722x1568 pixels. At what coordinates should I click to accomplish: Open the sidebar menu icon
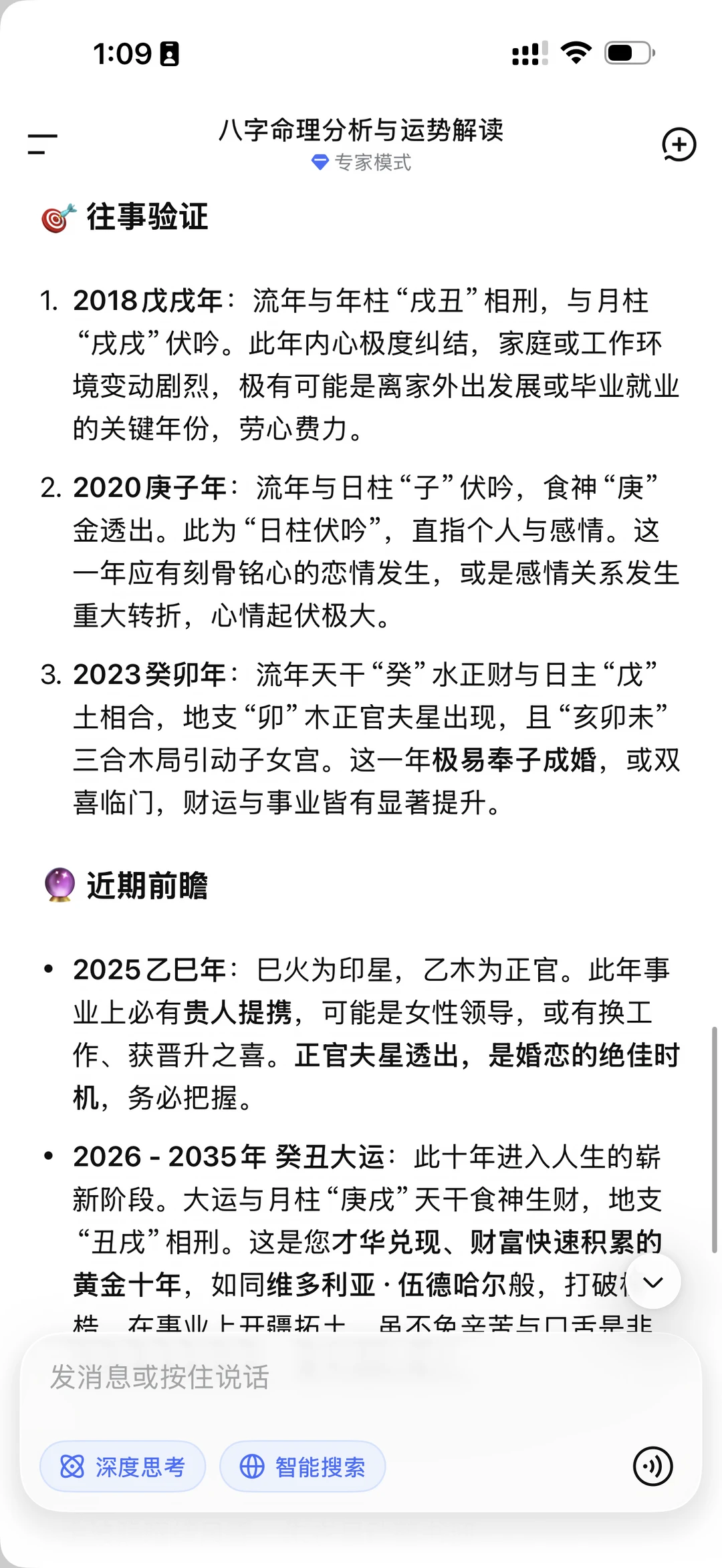coord(42,144)
